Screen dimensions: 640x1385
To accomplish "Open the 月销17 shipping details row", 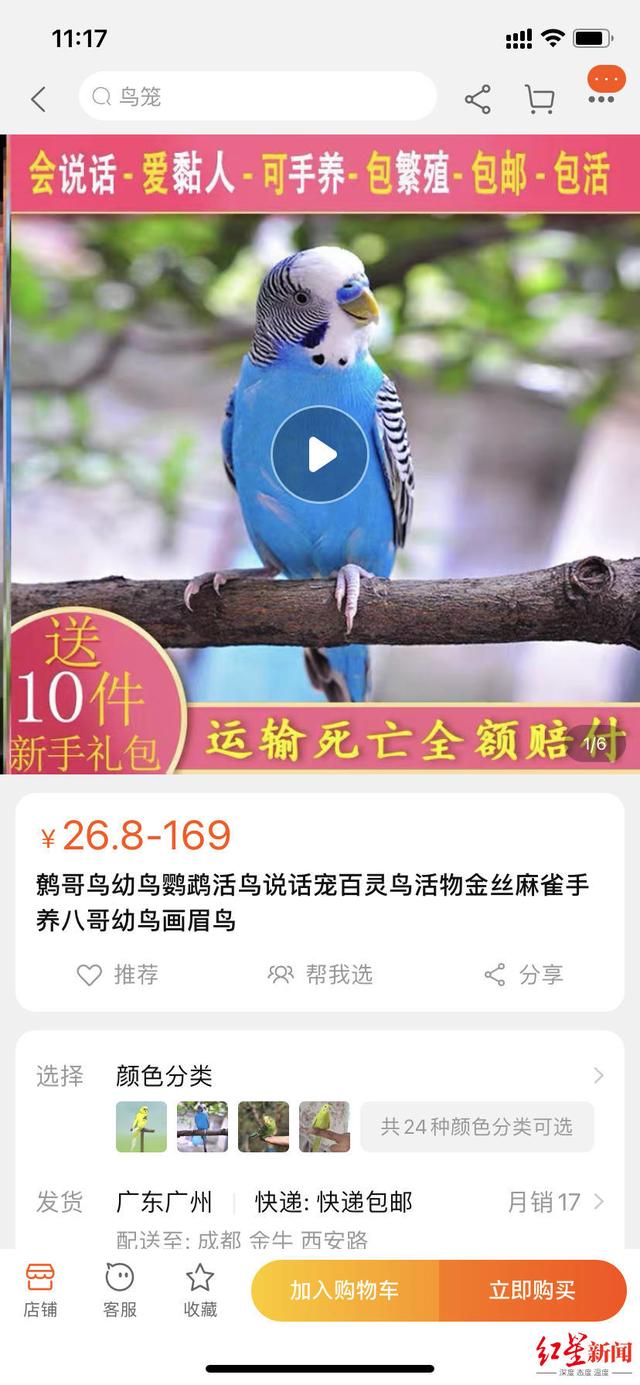I will [x=556, y=1202].
